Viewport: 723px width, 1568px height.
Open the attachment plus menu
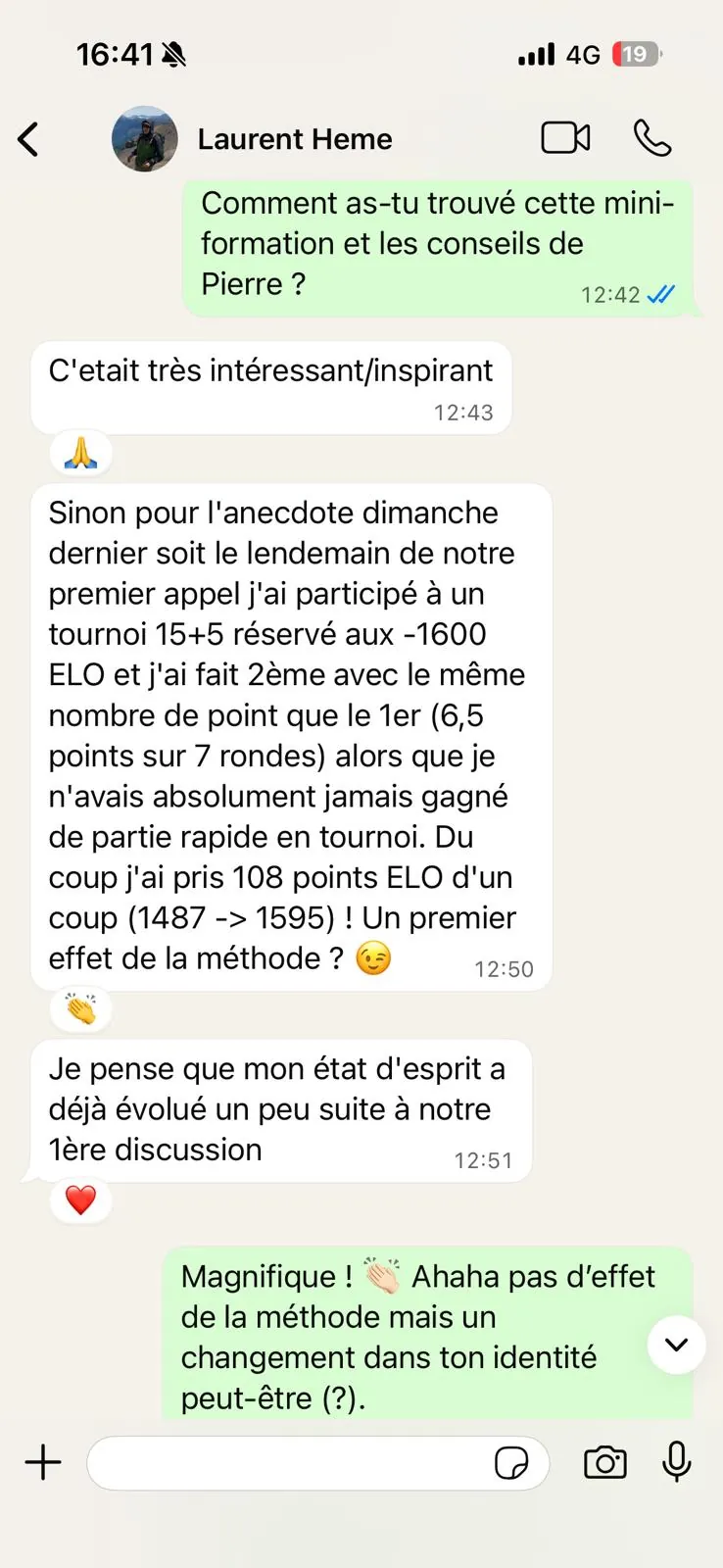pyautogui.click(x=43, y=1463)
